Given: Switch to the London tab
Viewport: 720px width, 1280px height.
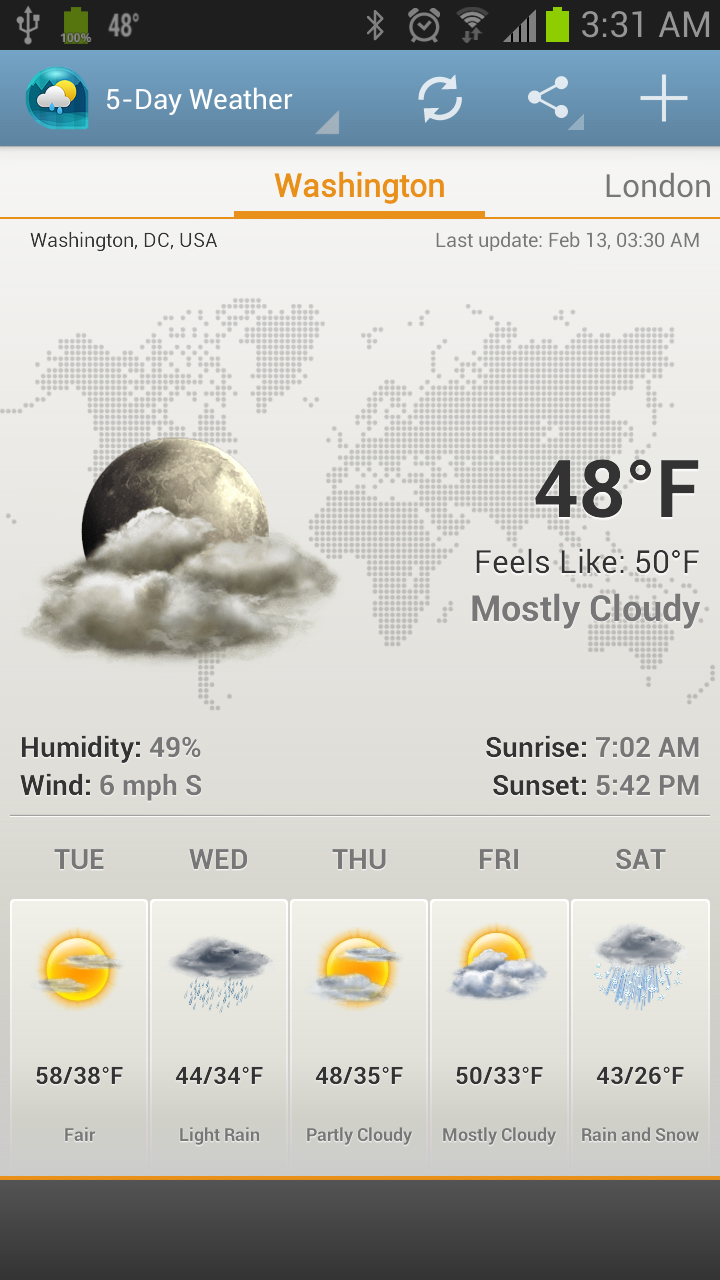Looking at the screenshot, I should coord(657,186).
